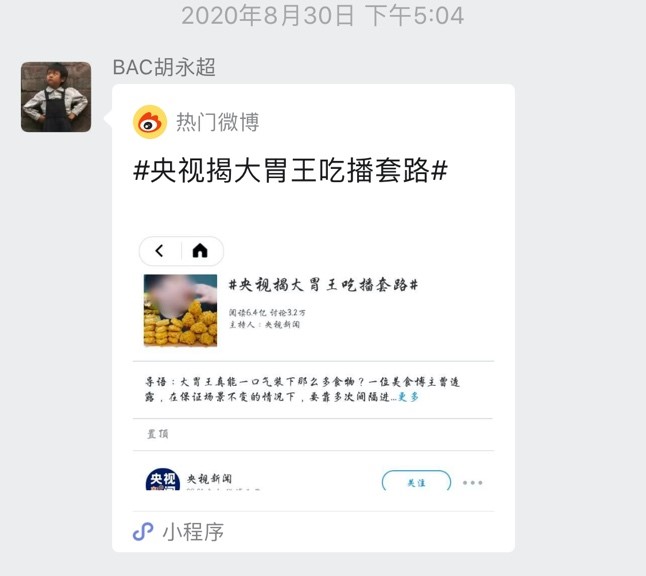Open BAC胡永超's profile avatar
The height and width of the screenshot is (576, 646).
(x=56, y=97)
